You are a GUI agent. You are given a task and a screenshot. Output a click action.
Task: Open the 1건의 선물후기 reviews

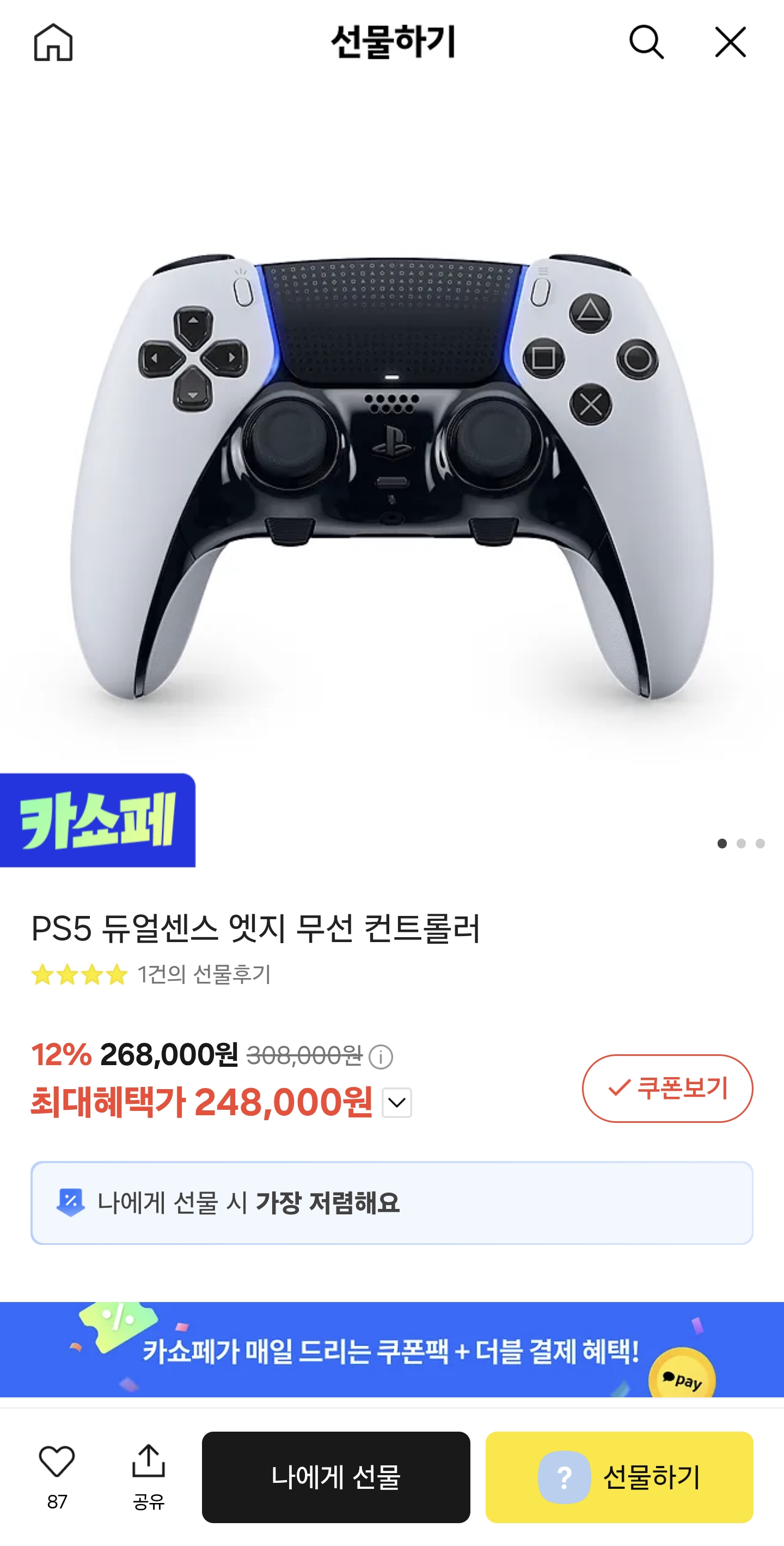pyautogui.click(x=204, y=974)
